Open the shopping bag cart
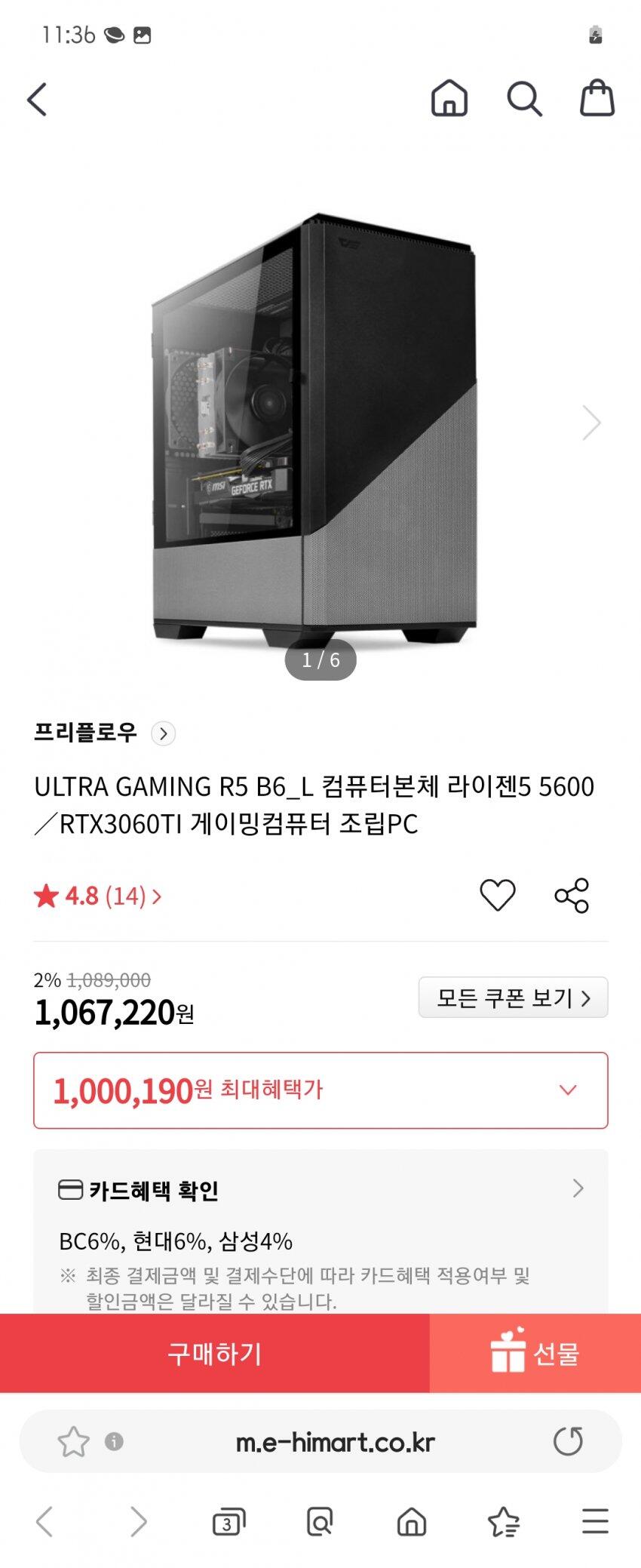The width and height of the screenshot is (641, 1568). (x=597, y=99)
